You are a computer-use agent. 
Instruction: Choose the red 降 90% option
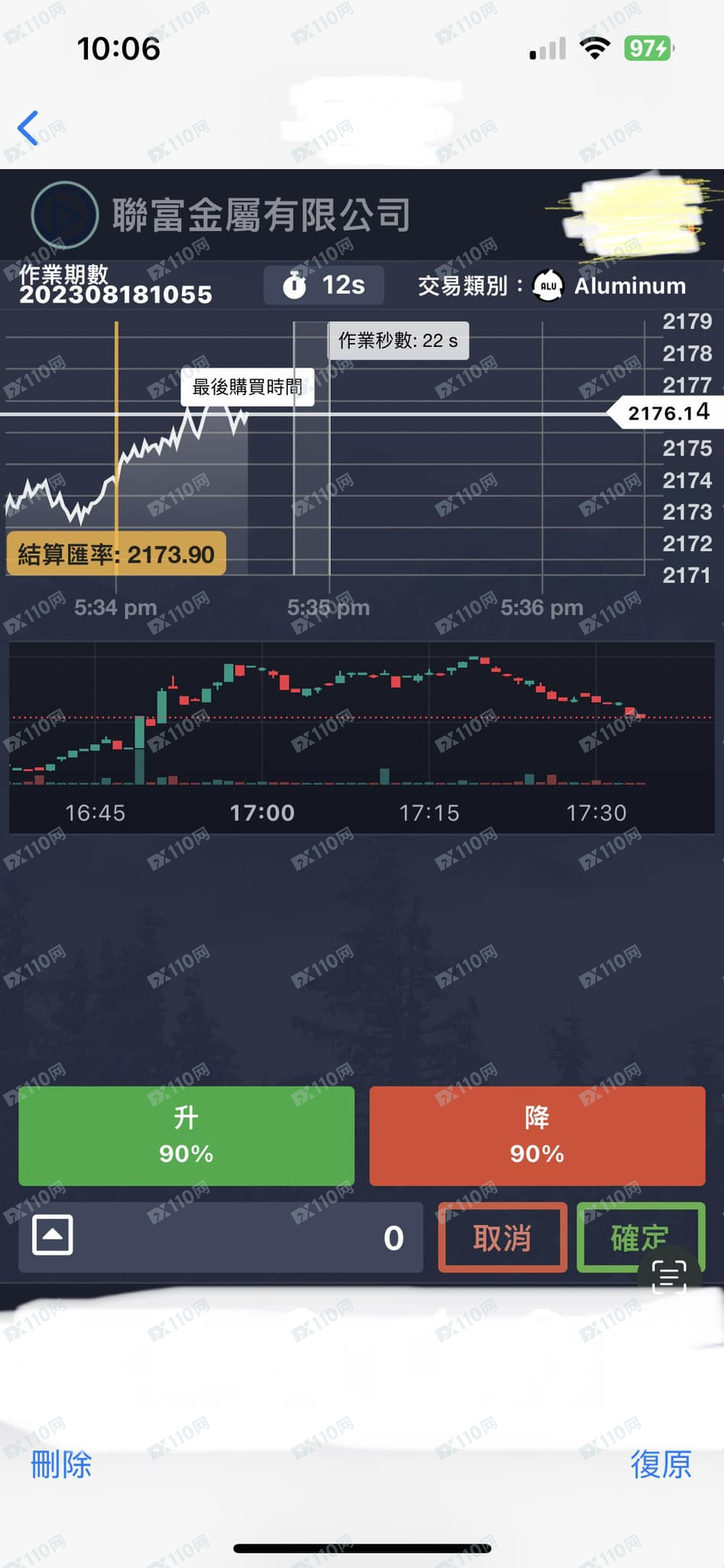click(536, 1135)
